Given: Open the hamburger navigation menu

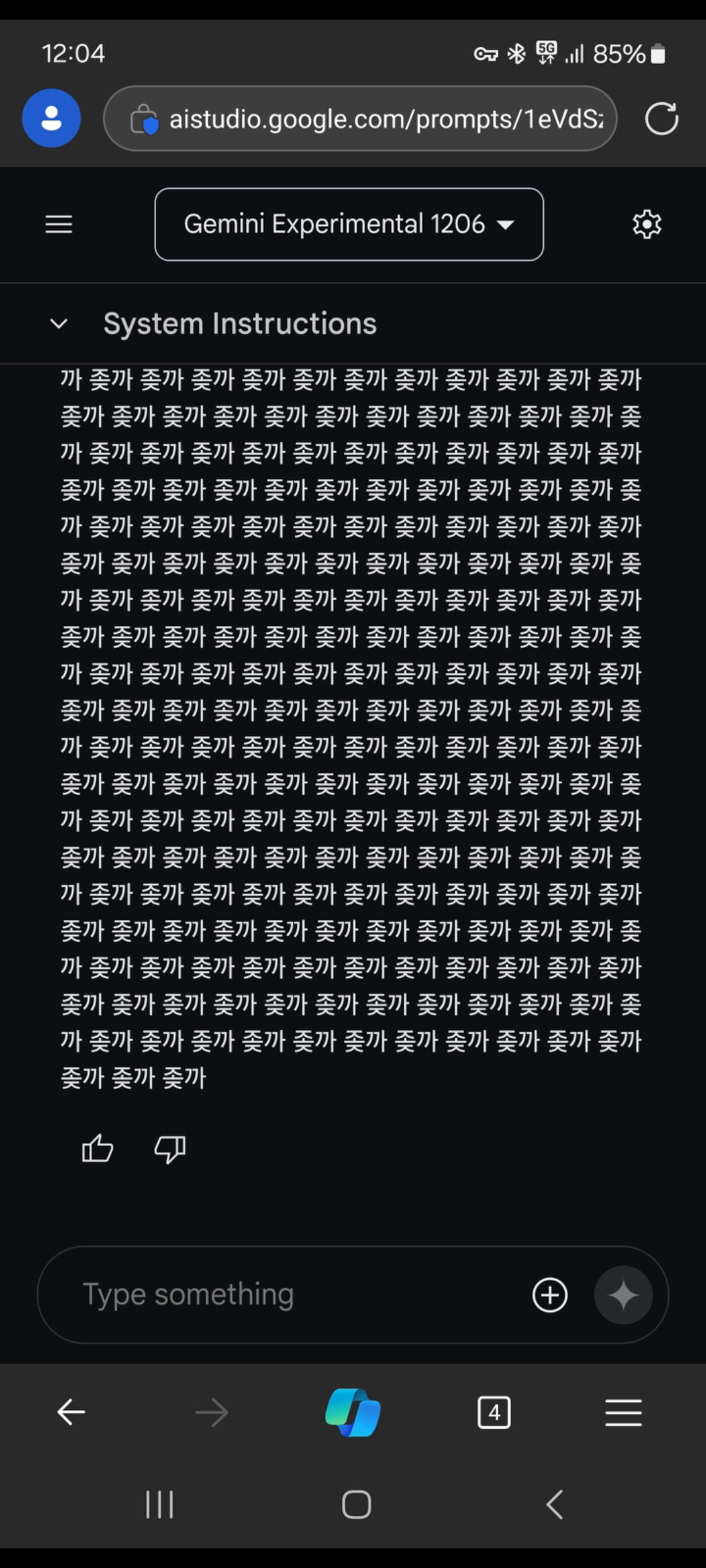Looking at the screenshot, I should click(x=59, y=224).
